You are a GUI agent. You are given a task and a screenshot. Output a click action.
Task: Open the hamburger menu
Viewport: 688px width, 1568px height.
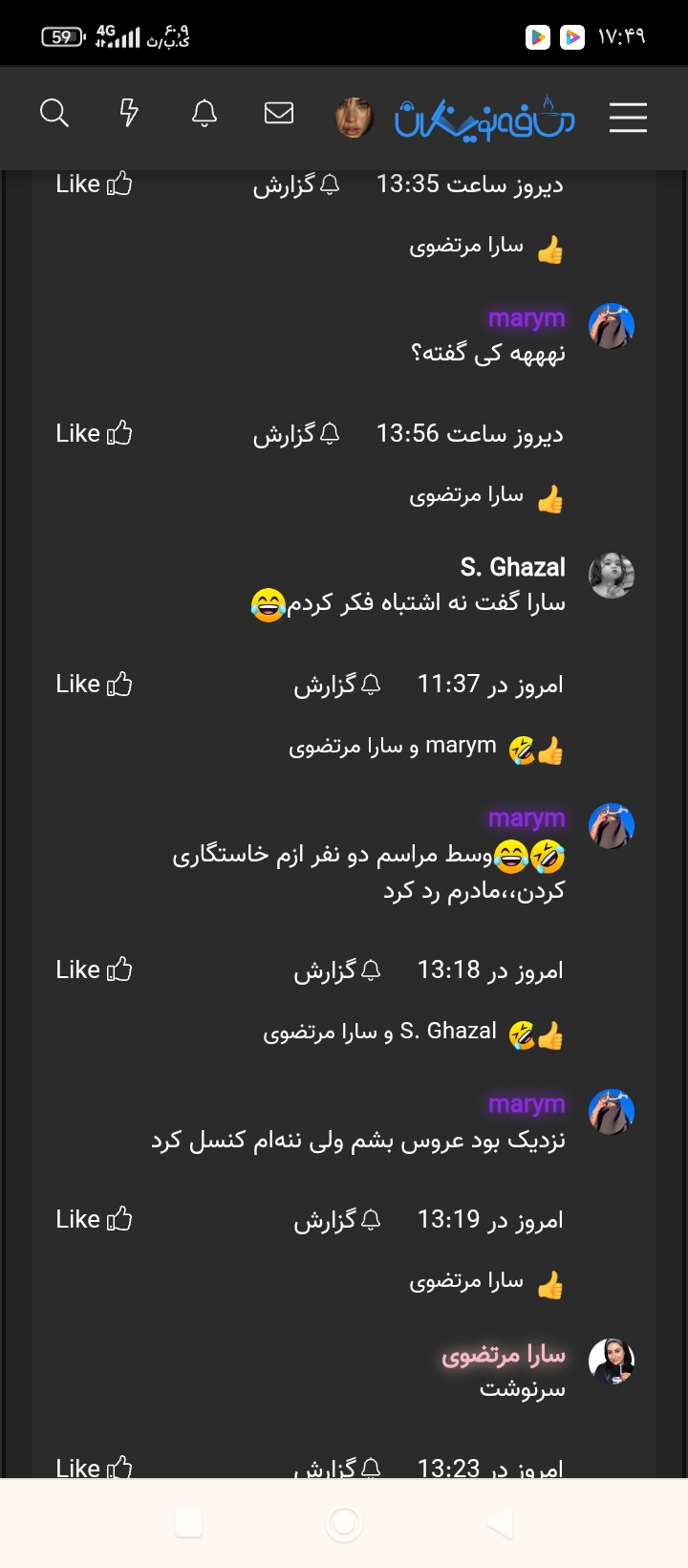(628, 117)
